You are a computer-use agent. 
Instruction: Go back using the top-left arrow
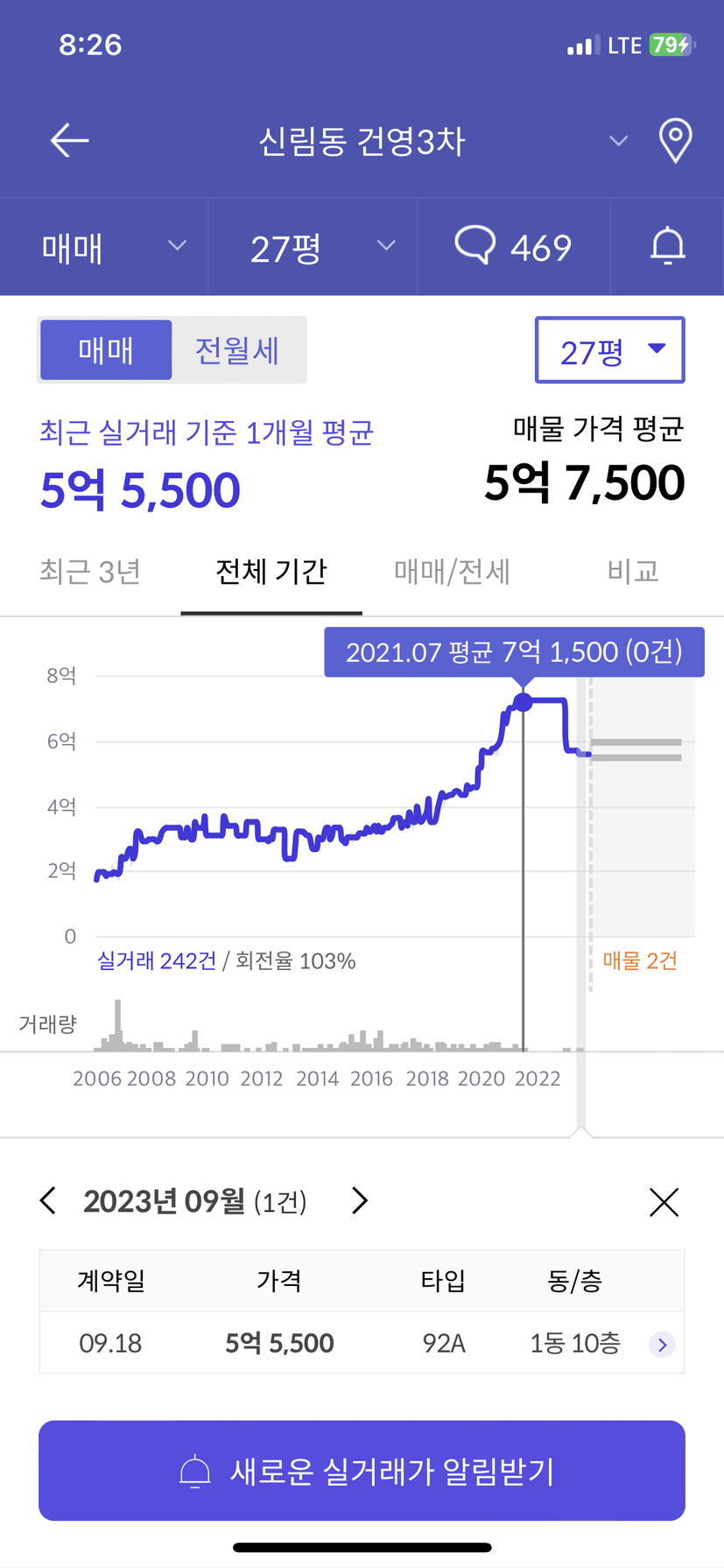click(x=69, y=140)
